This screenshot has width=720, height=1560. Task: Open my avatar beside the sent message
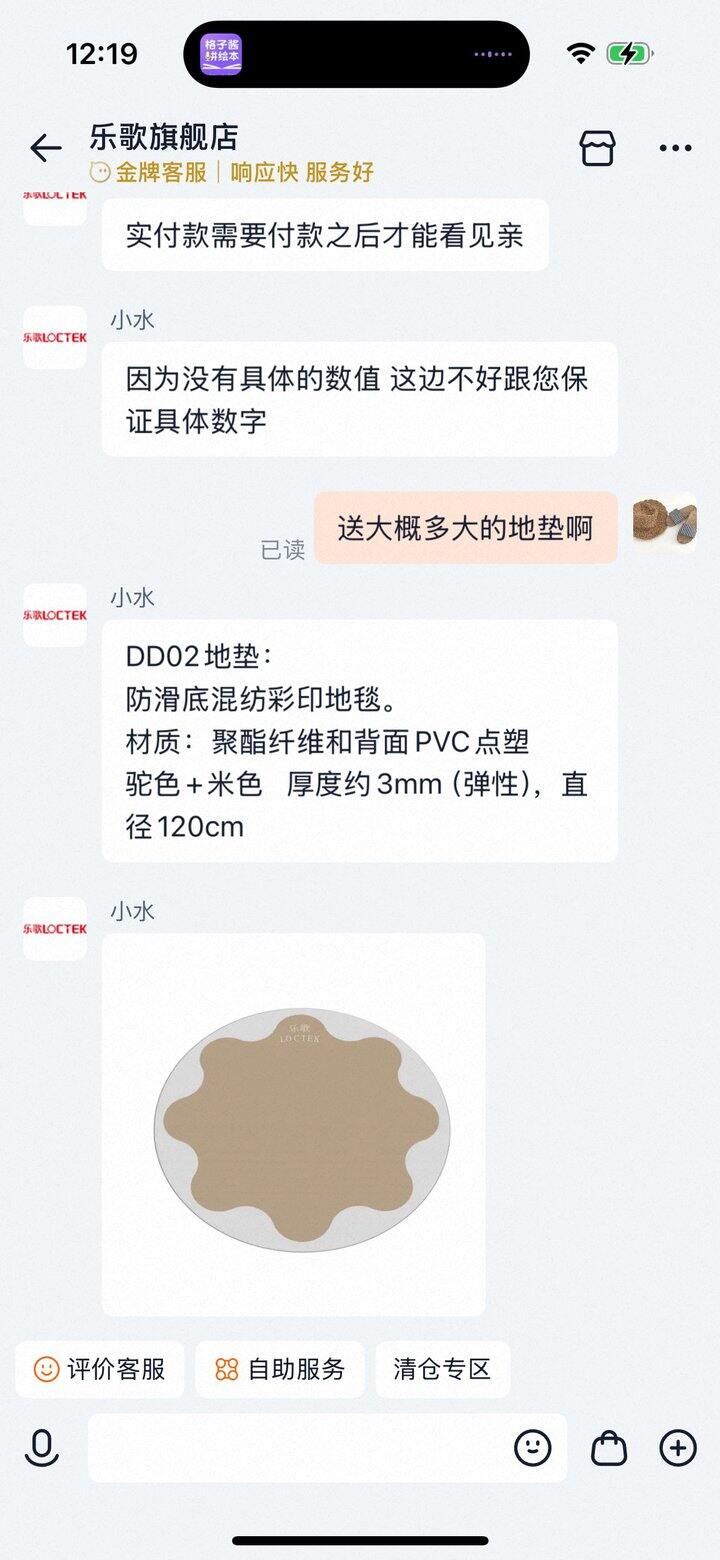click(664, 523)
